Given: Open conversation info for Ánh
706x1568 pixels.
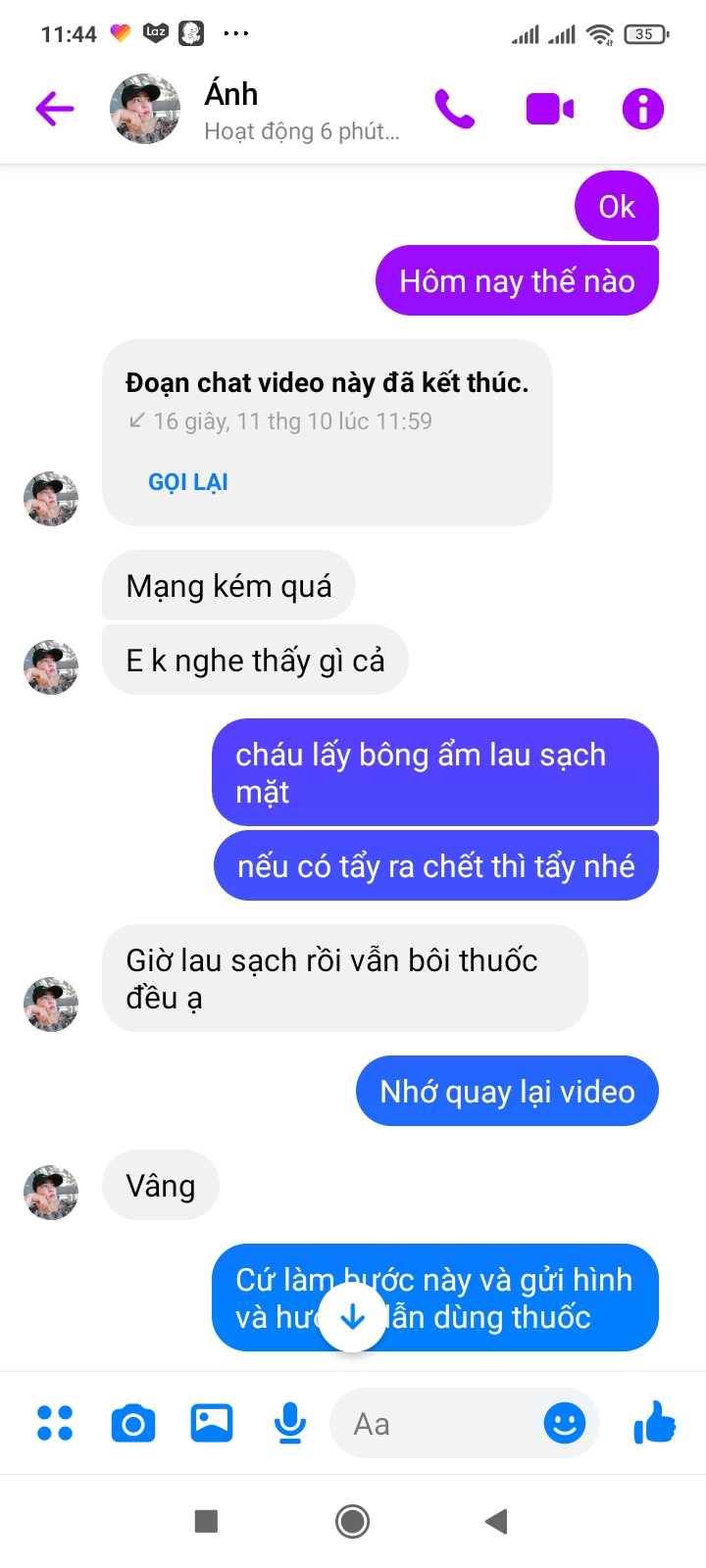Looking at the screenshot, I should tap(643, 109).
